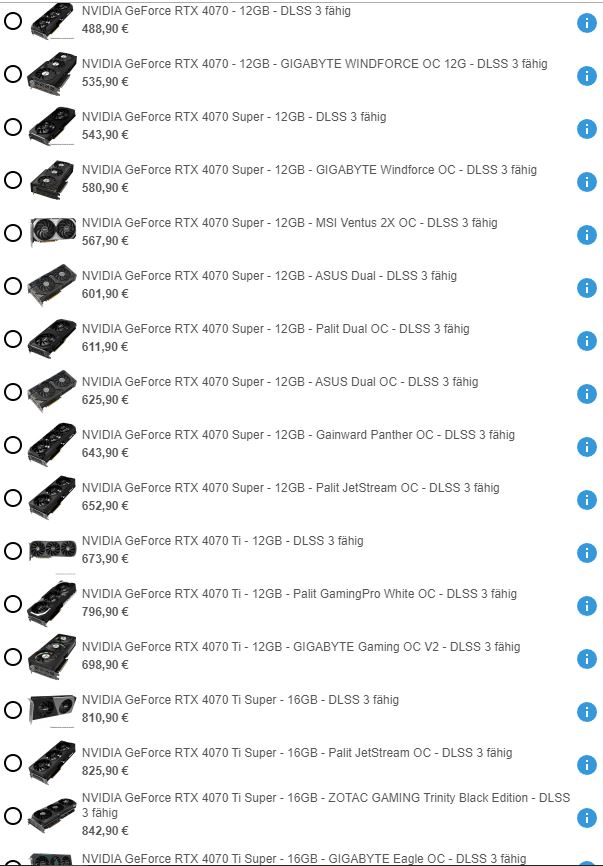Image resolution: width=603 pixels, height=866 pixels.
Task: View info for RTX 4070 Ti GIGABYTE Gaming OC V2
Action: pyautogui.click(x=587, y=659)
